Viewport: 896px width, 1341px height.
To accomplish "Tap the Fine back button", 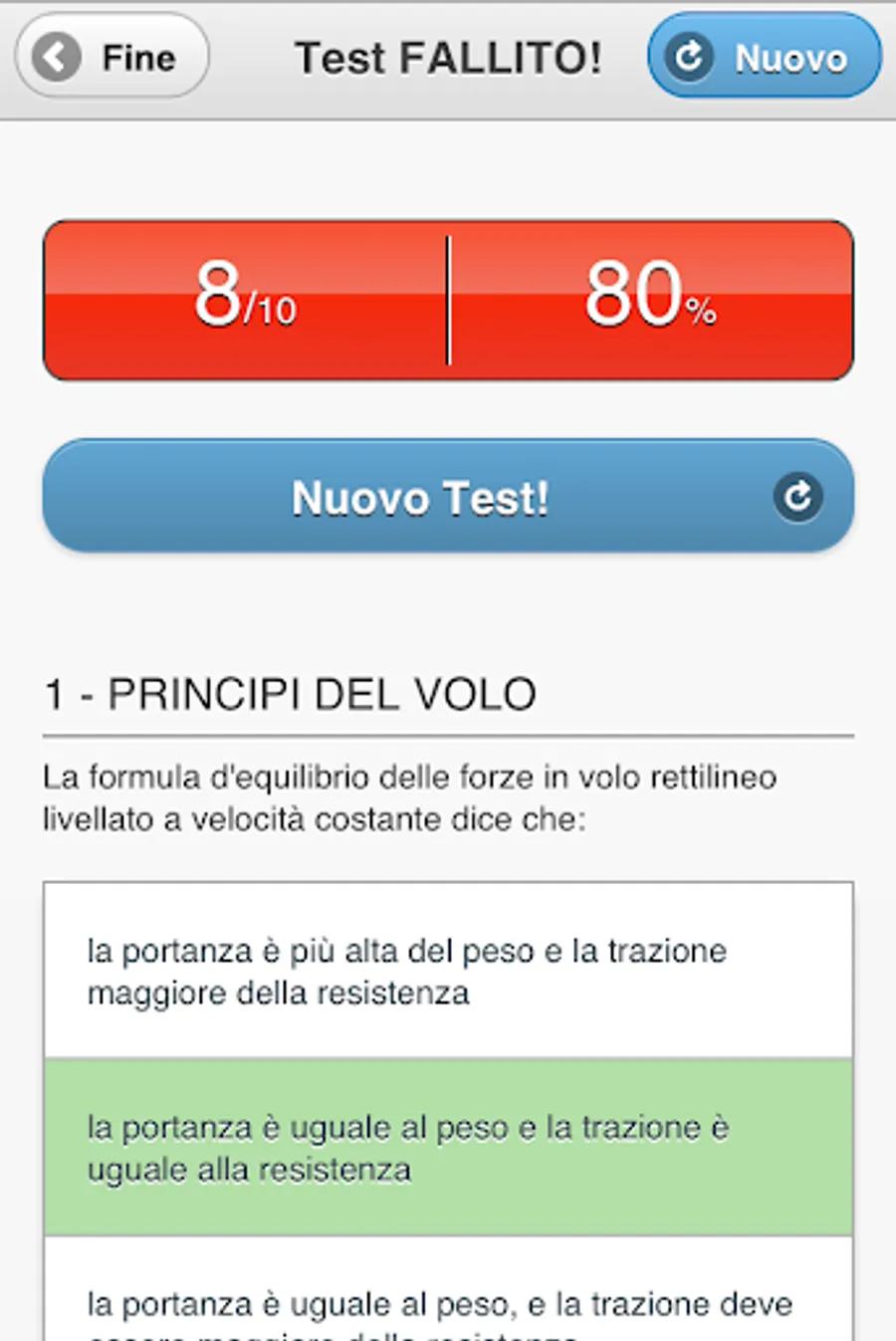I will tap(112, 57).
